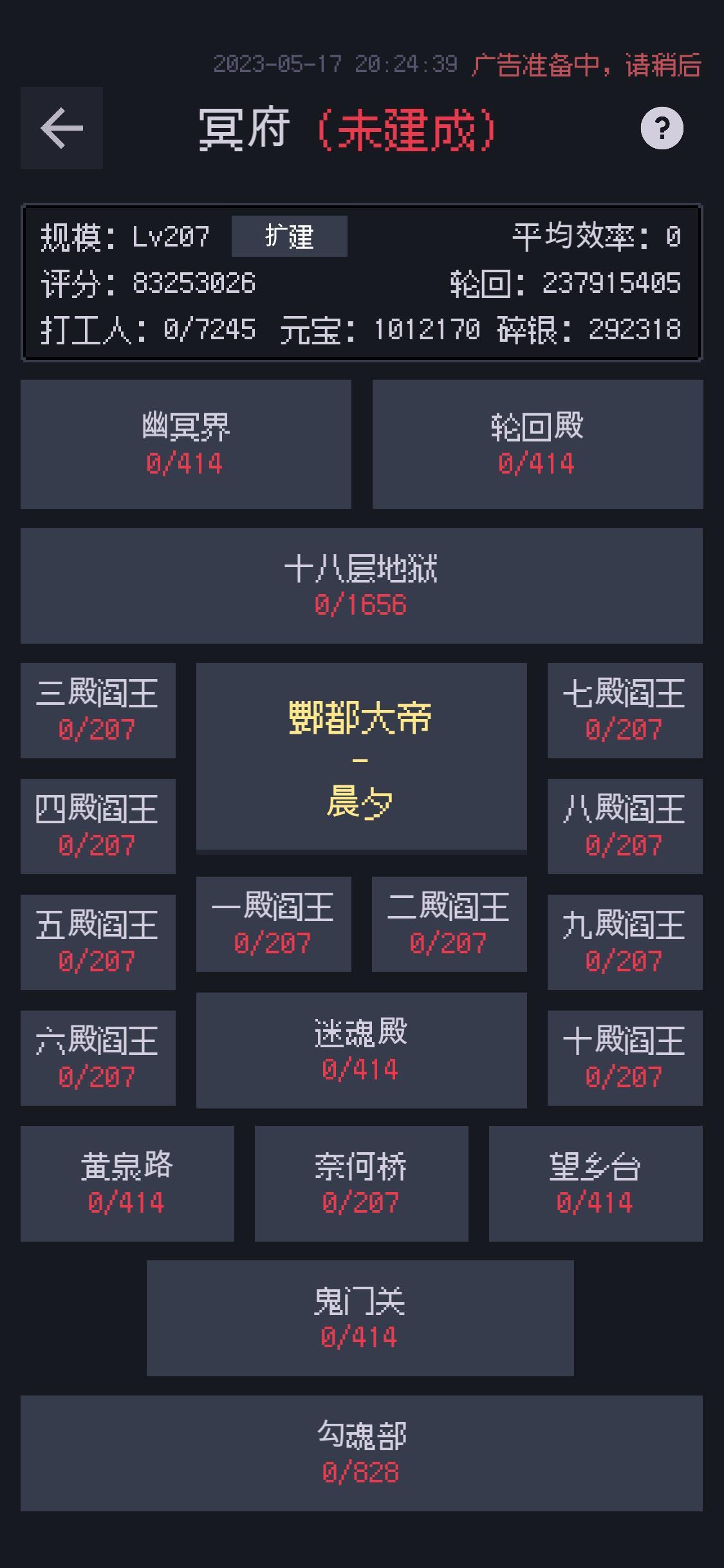Tap the 四殿阎王 tile
The width and height of the screenshot is (724, 1568).
98,826
